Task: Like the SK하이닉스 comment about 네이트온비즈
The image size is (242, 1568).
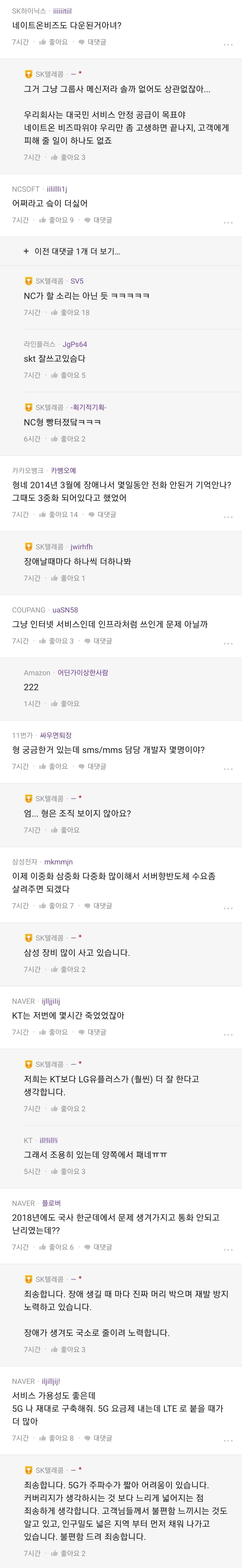Action: click(53, 42)
